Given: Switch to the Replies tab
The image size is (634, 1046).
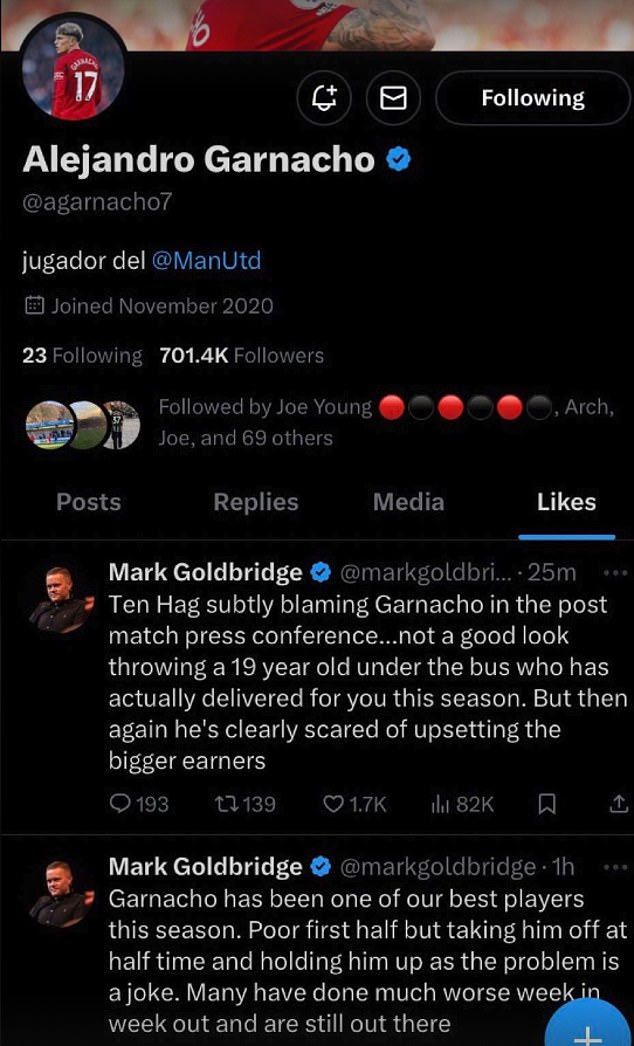Looking at the screenshot, I should 256,502.
